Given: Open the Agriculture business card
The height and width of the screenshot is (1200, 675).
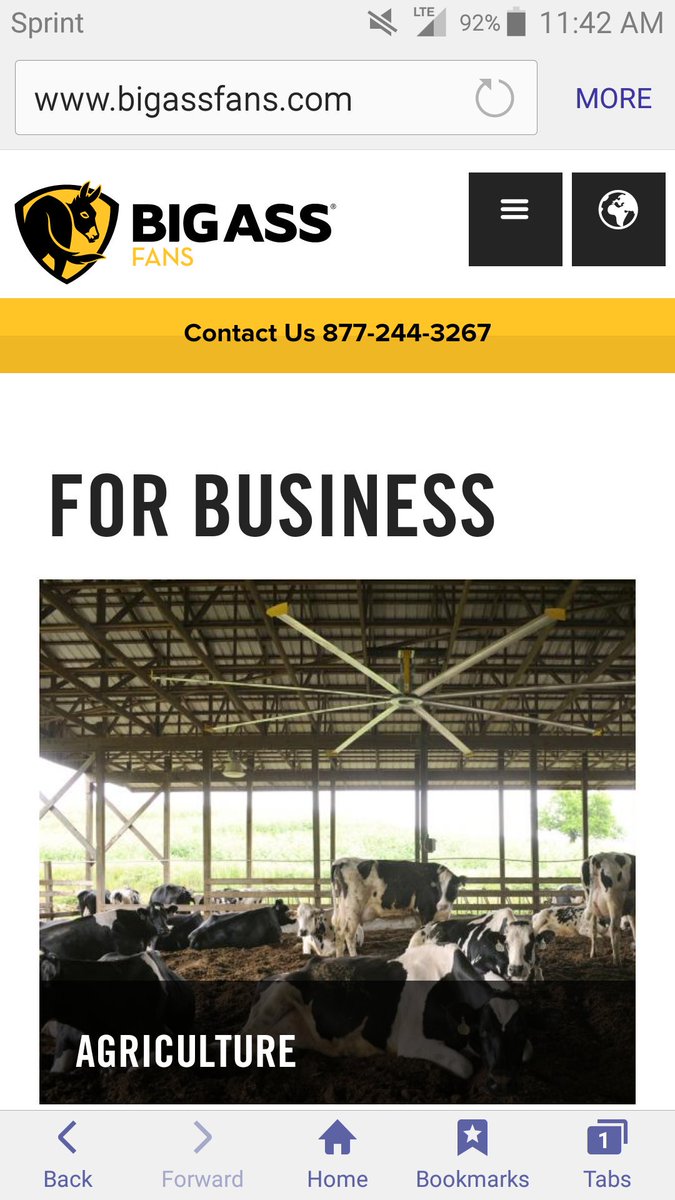Looking at the screenshot, I should (337, 840).
